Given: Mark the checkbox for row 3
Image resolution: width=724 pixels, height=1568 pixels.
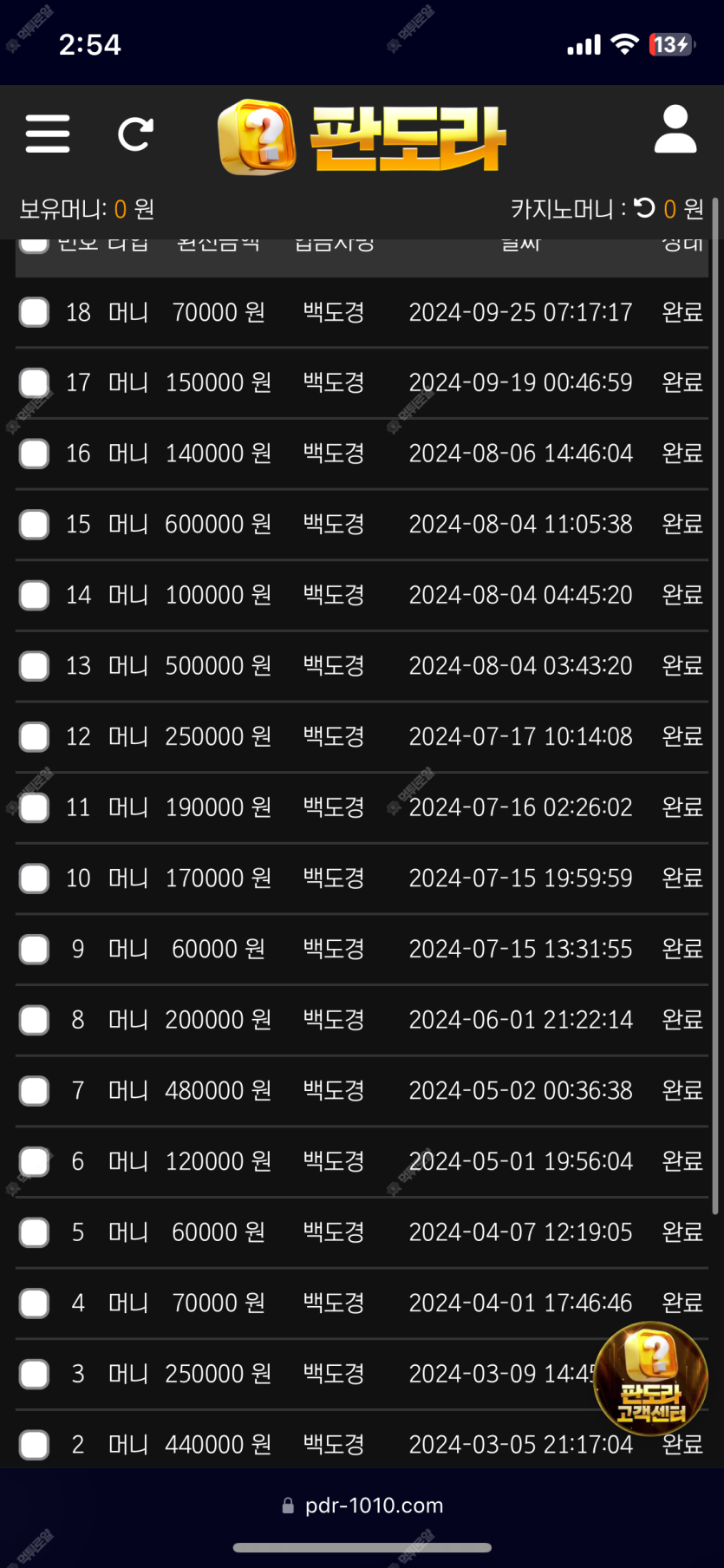Looking at the screenshot, I should pos(34,1374).
